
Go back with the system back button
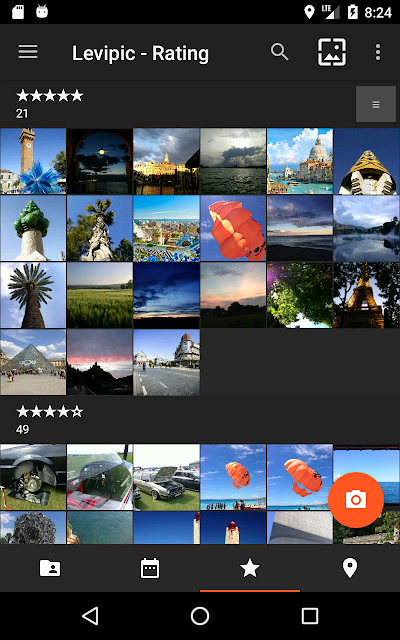(90, 616)
